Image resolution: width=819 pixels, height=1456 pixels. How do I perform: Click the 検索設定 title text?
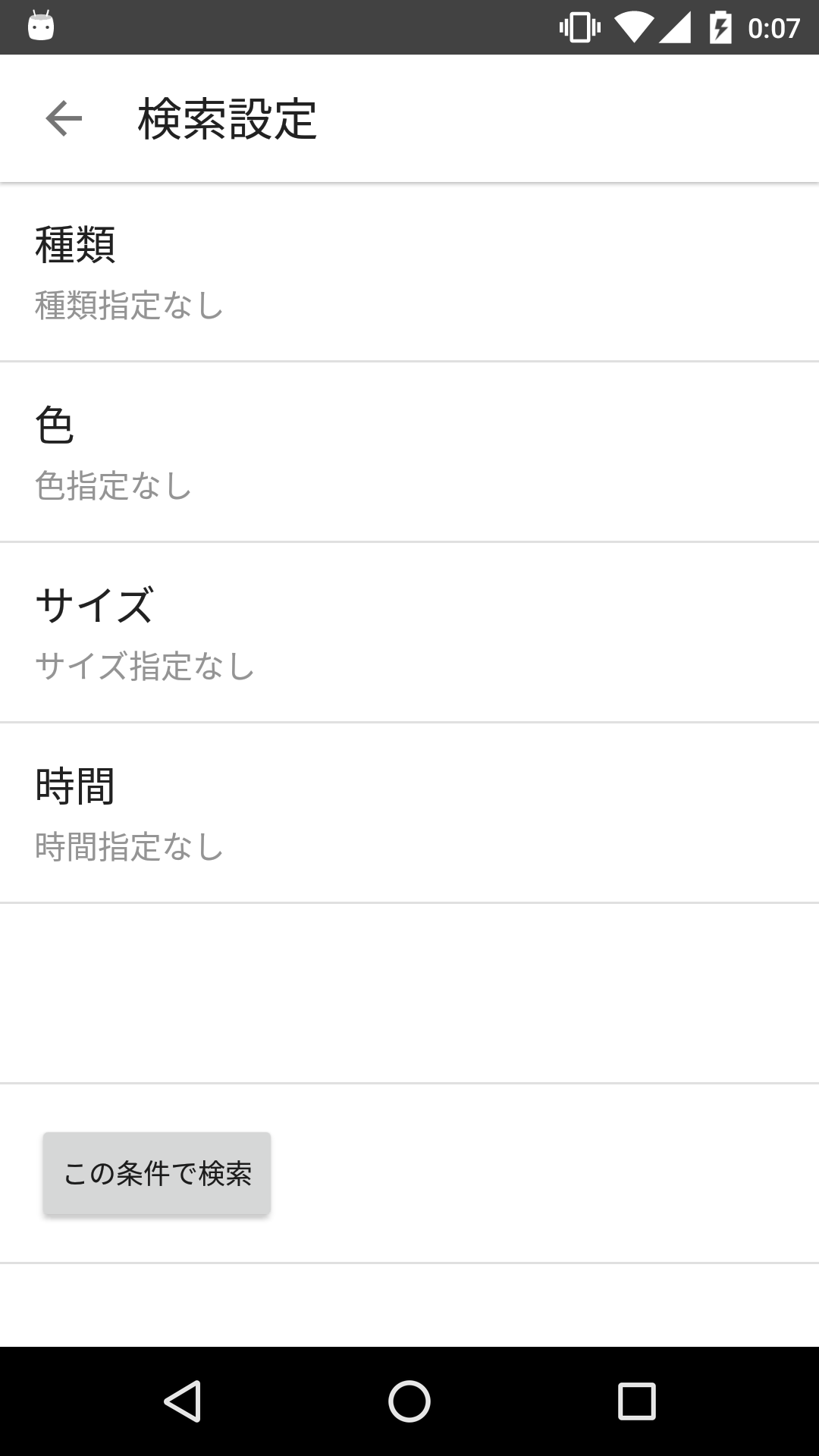tap(227, 118)
